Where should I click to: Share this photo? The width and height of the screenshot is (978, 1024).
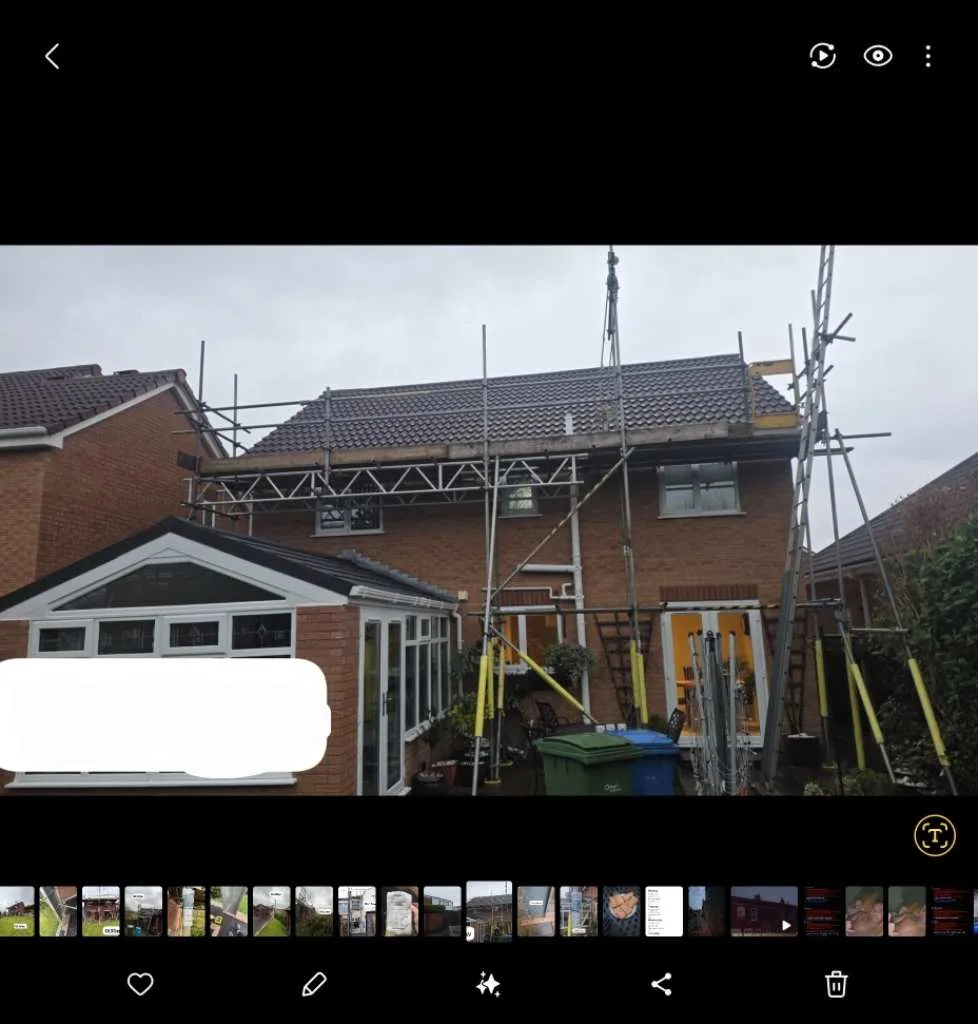pos(661,984)
